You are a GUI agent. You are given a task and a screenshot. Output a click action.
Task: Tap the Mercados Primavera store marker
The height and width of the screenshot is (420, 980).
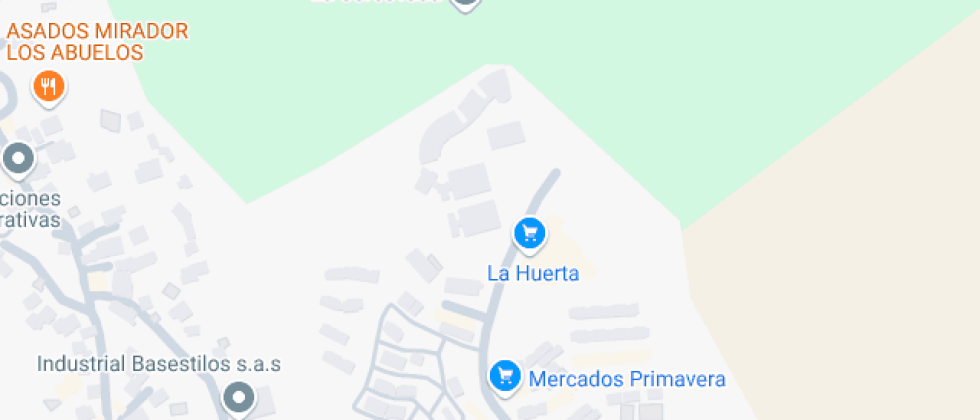point(505,376)
